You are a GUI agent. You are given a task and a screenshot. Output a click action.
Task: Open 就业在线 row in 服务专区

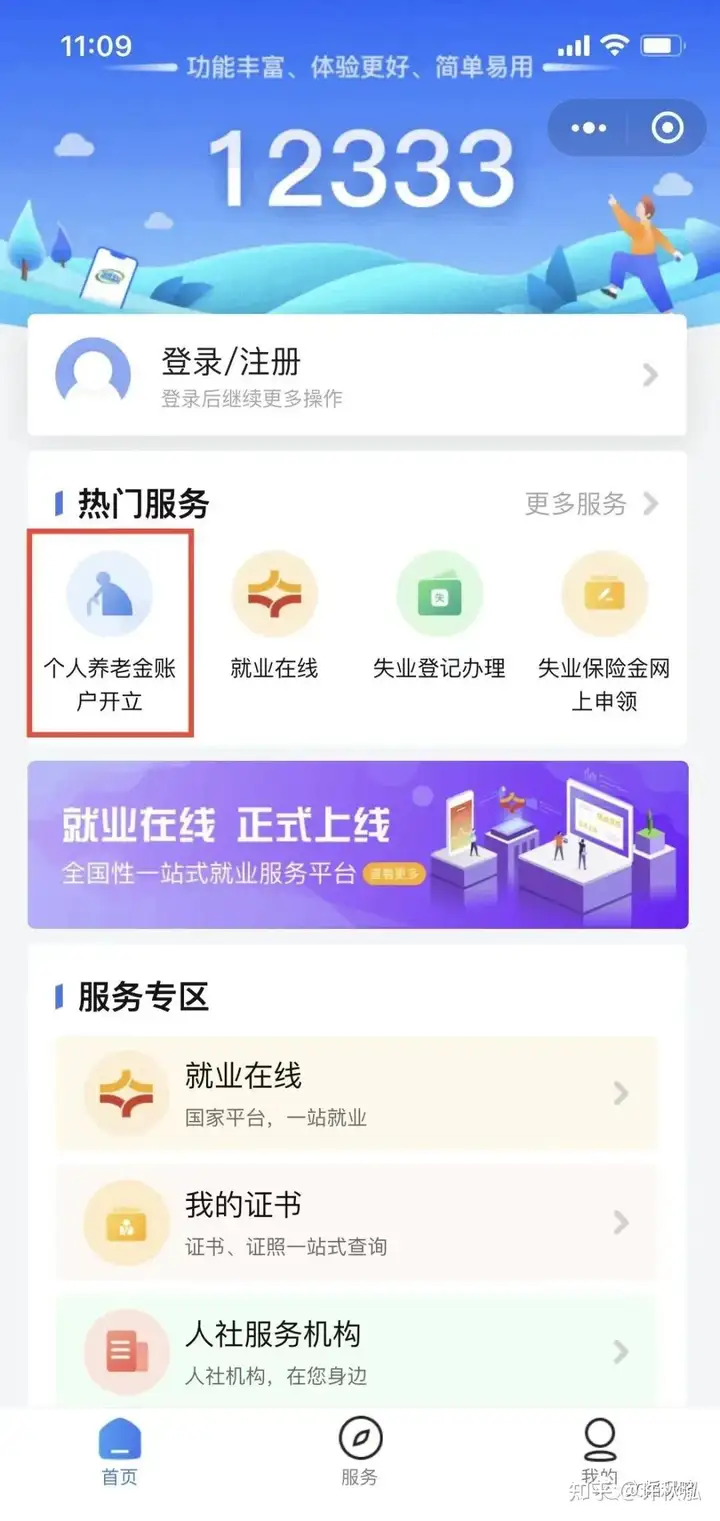coord(357,1093)
